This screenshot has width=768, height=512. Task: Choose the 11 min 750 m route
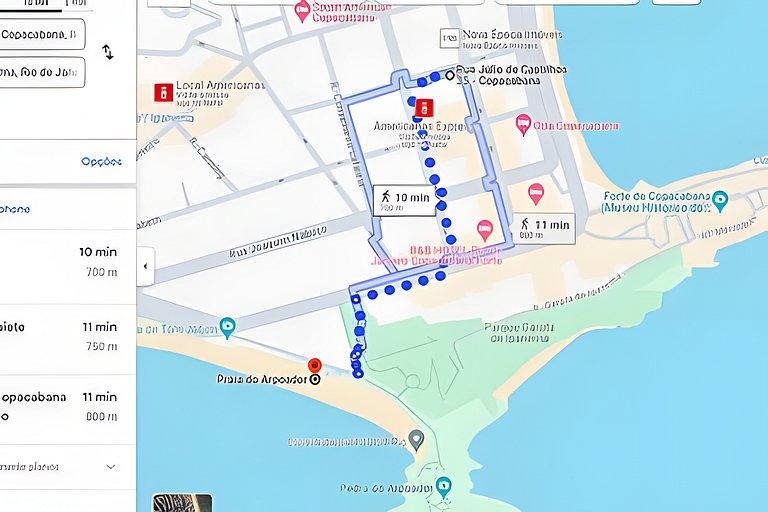tap(66, 336)
